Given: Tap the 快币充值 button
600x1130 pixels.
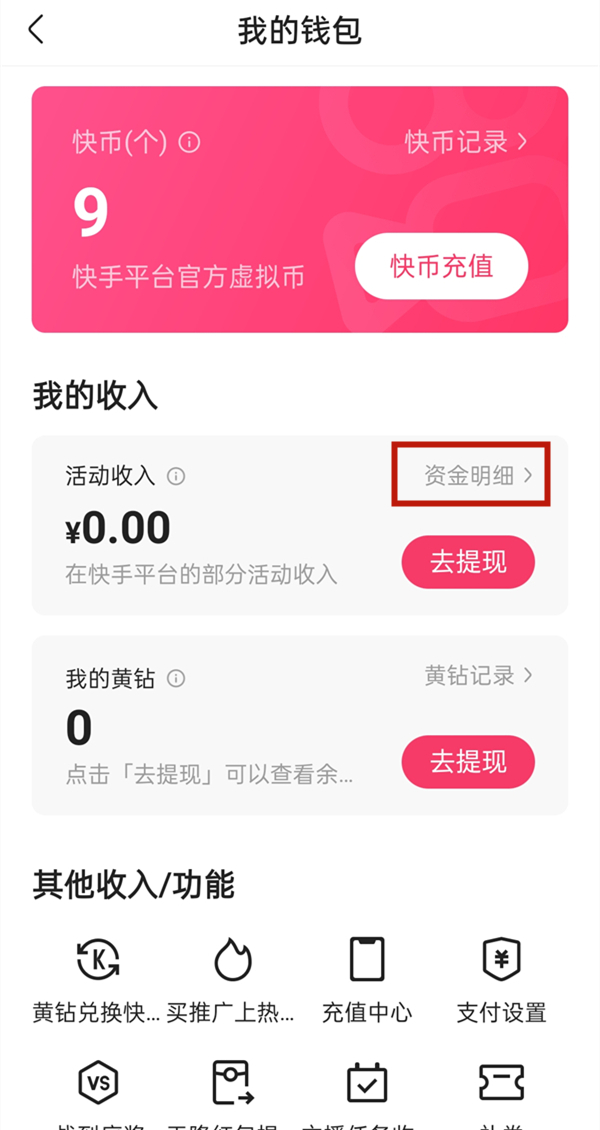Looking at the screenshot, I should point(441,266).
